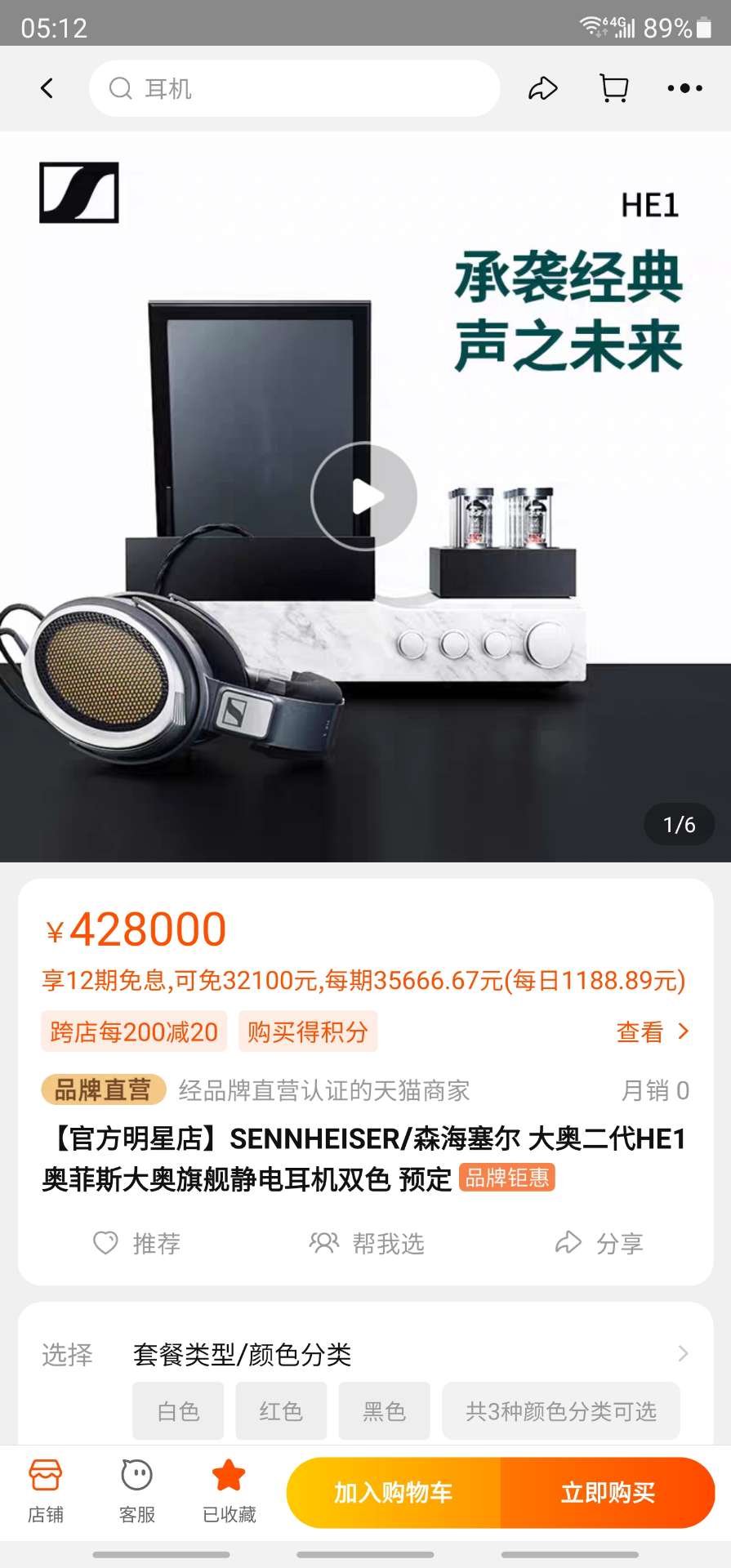Open the three-dot overflow menu
Screen dimensions: 731x1568
pyautogui.click(x=684, y=88)
